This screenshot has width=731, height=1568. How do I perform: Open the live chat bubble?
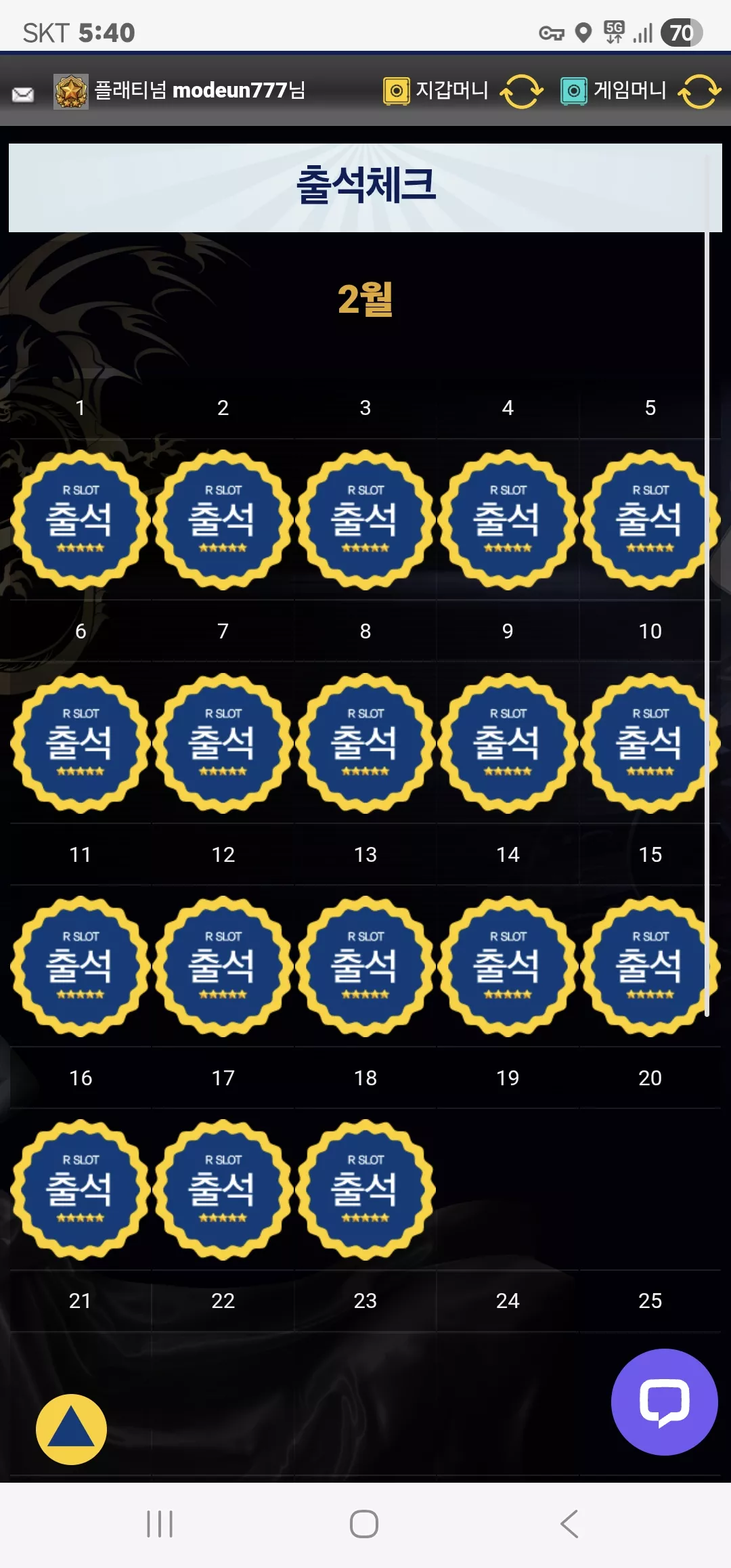(664, 1401)
